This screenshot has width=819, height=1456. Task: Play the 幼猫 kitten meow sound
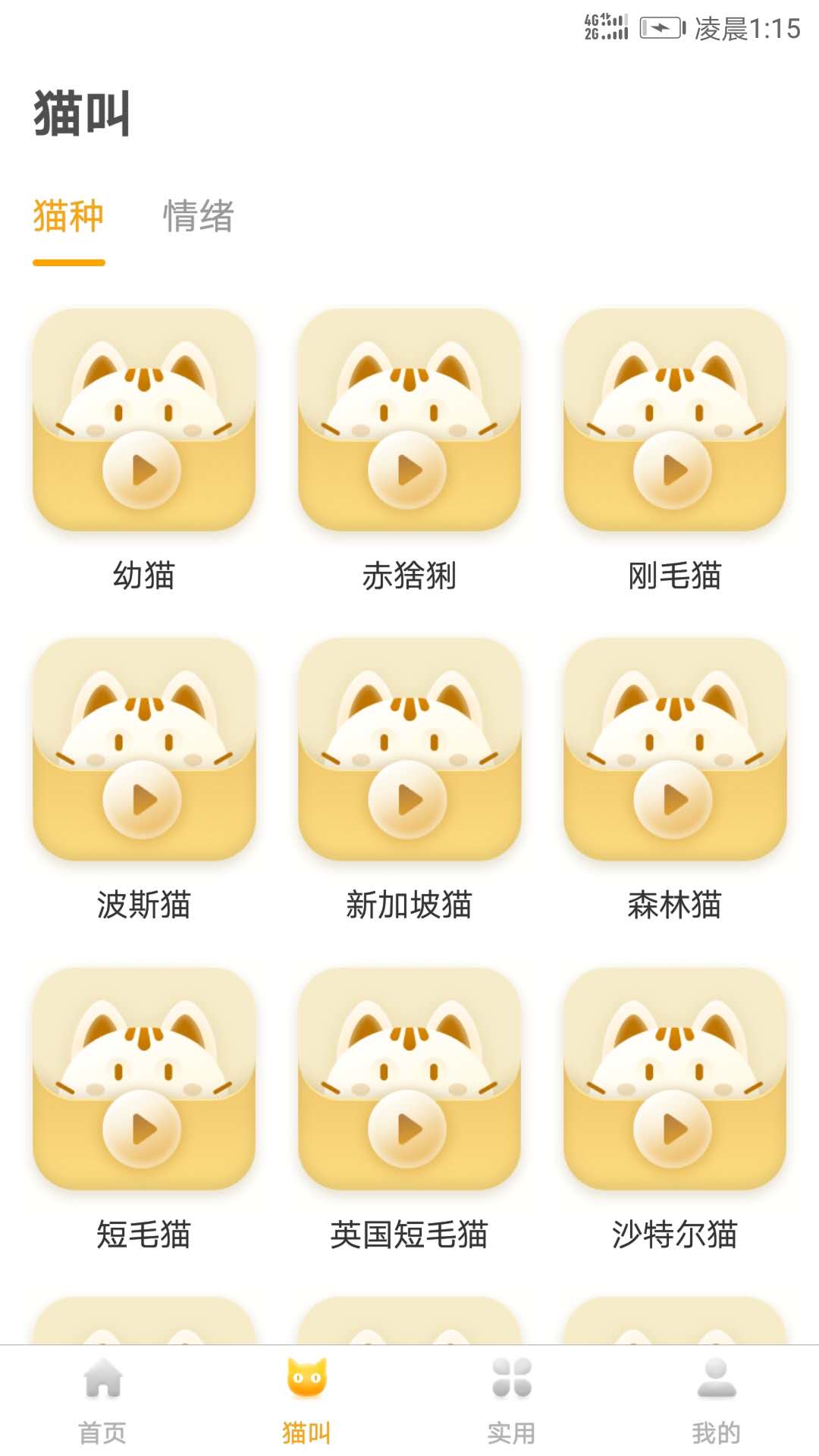pyautogui.click(x=143, y=470)
